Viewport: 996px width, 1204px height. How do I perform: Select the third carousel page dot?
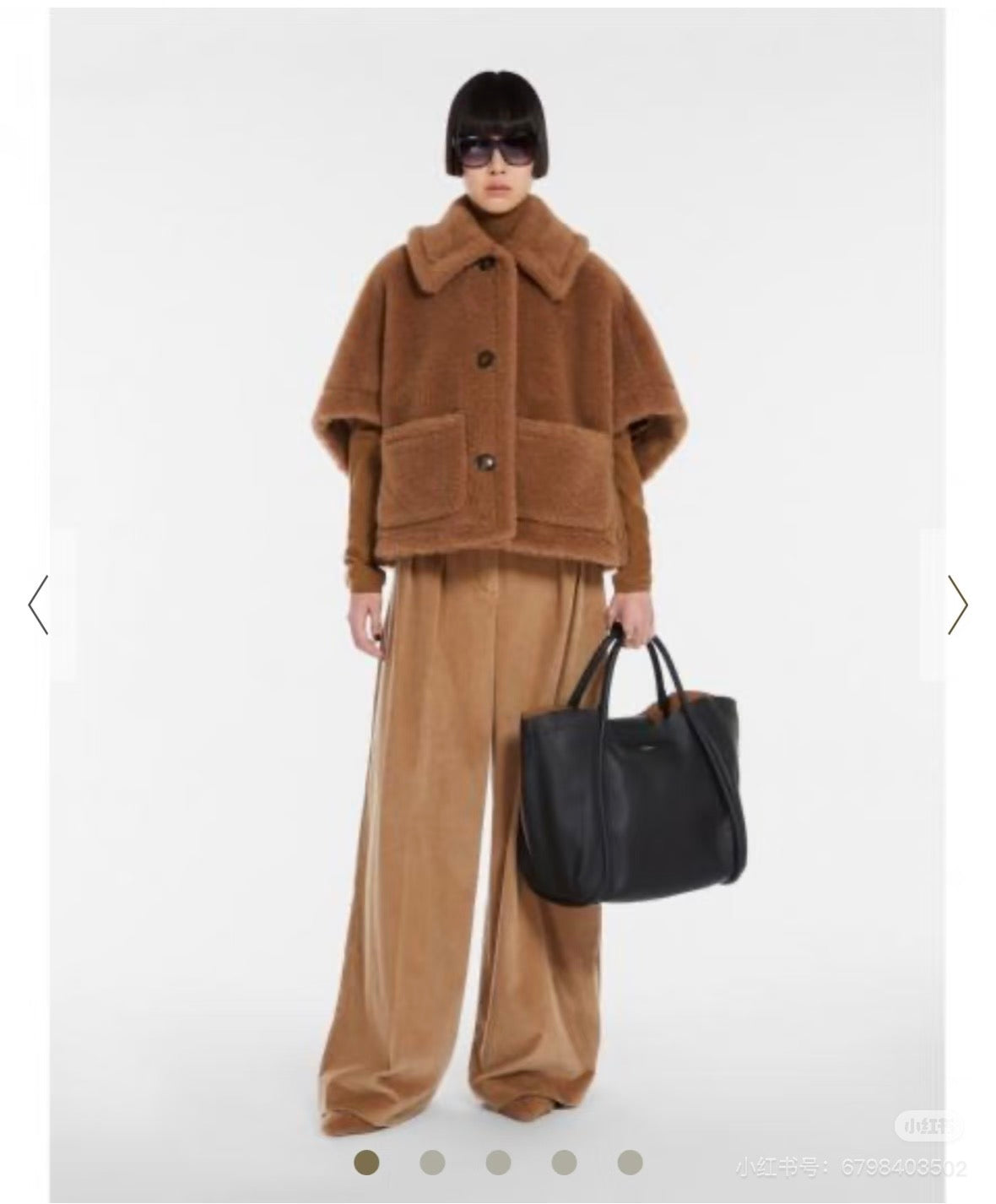coord(498,1162)
